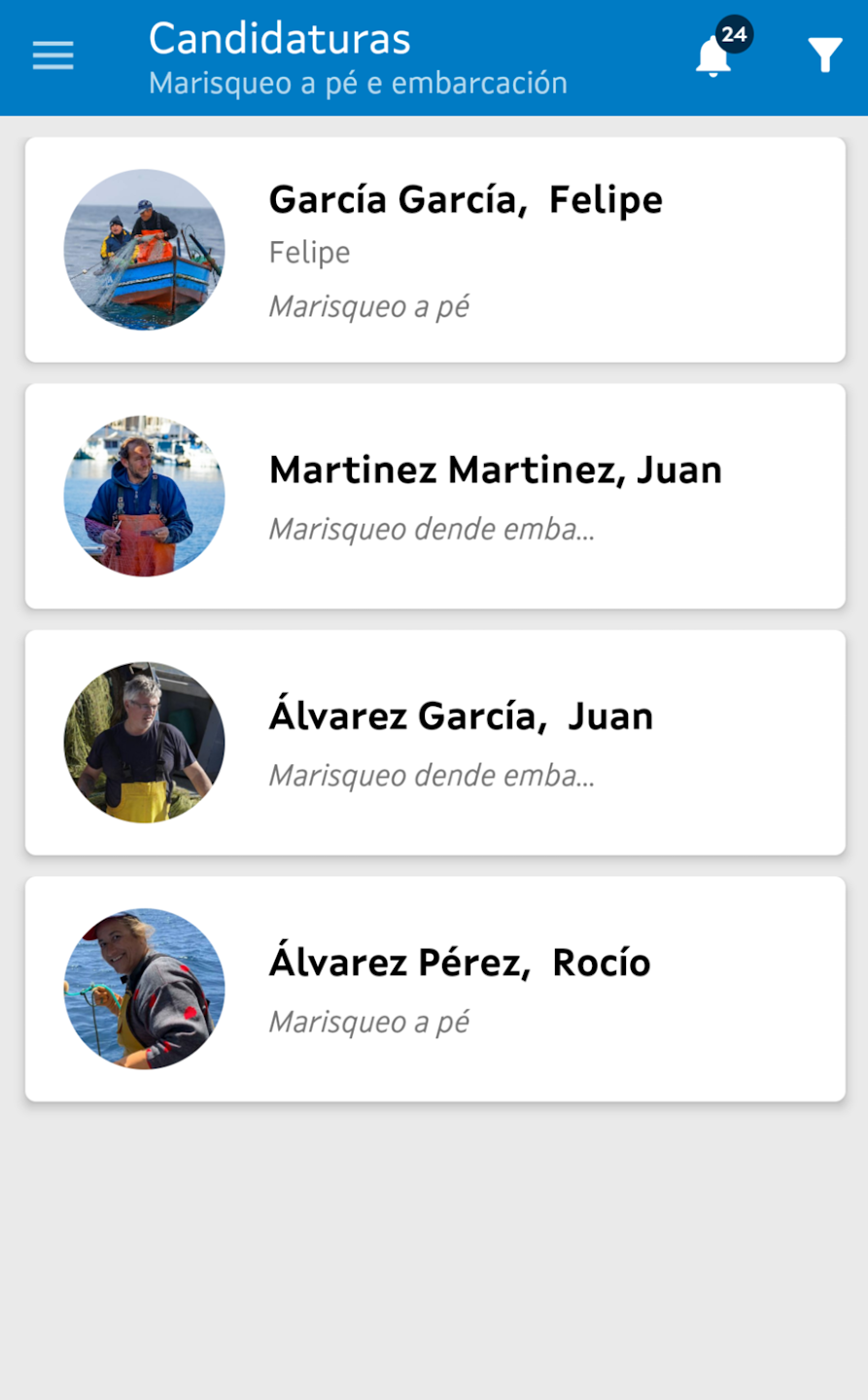Open the filter icon
This screenshot has width=868, height=1400.
[x=824, y=55]
